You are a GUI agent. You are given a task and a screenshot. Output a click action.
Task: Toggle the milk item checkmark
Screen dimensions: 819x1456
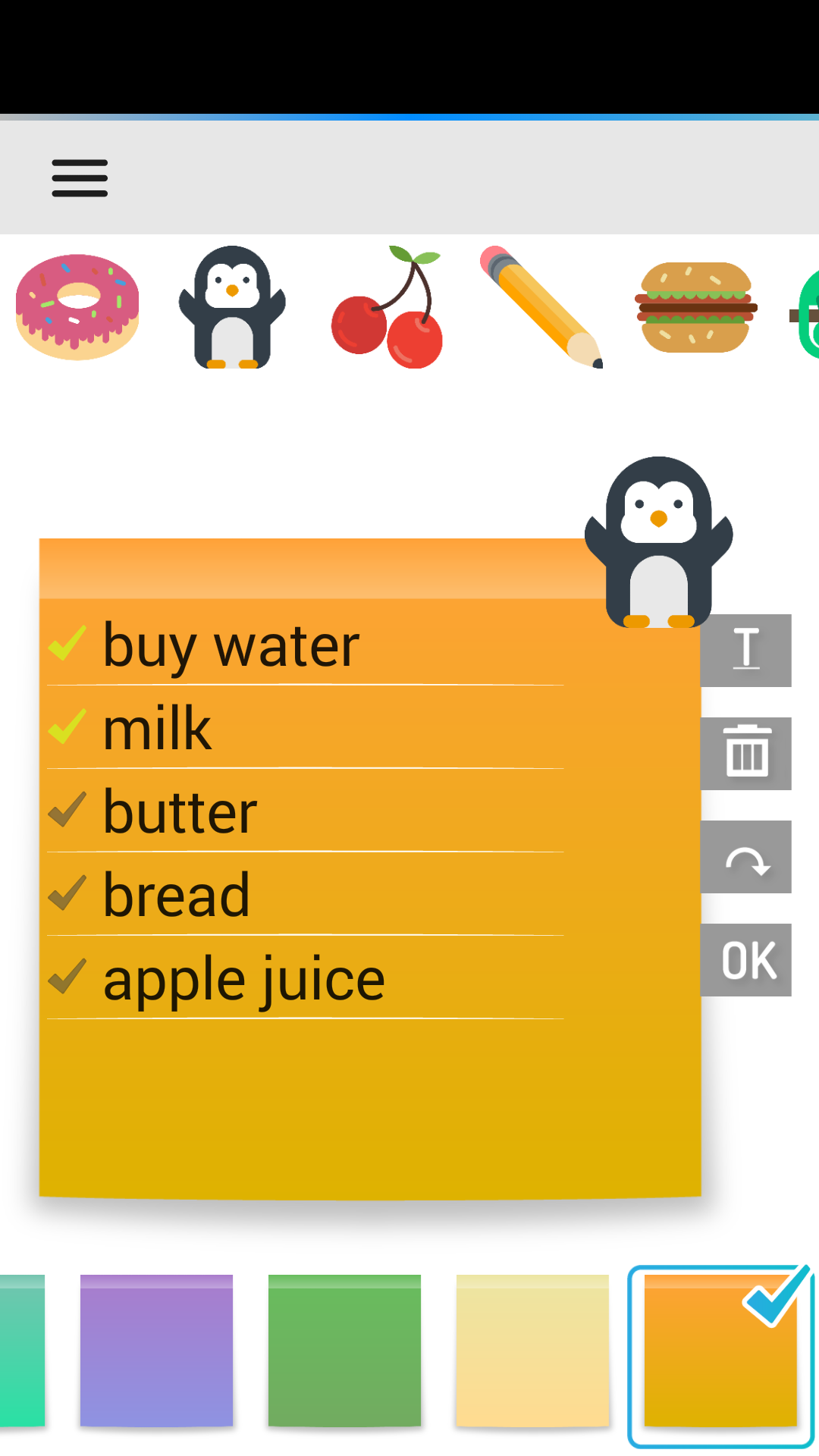(x=67, y=730)
